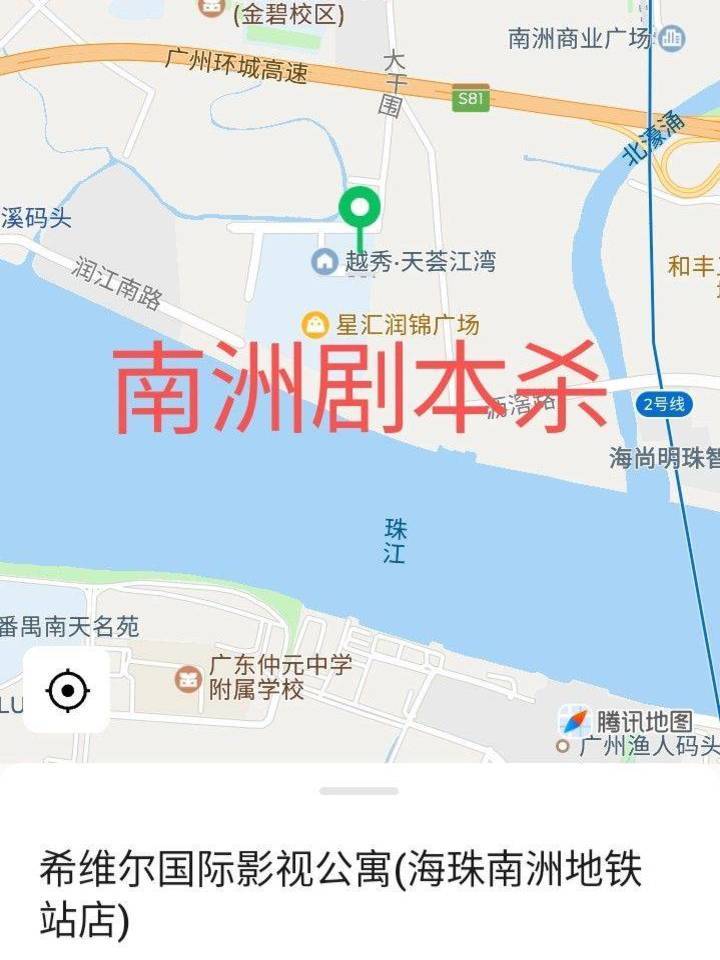Select 星汇润锦广场 on the map
The width and height of the screenshot is (720, 960).
coord(392,325)
